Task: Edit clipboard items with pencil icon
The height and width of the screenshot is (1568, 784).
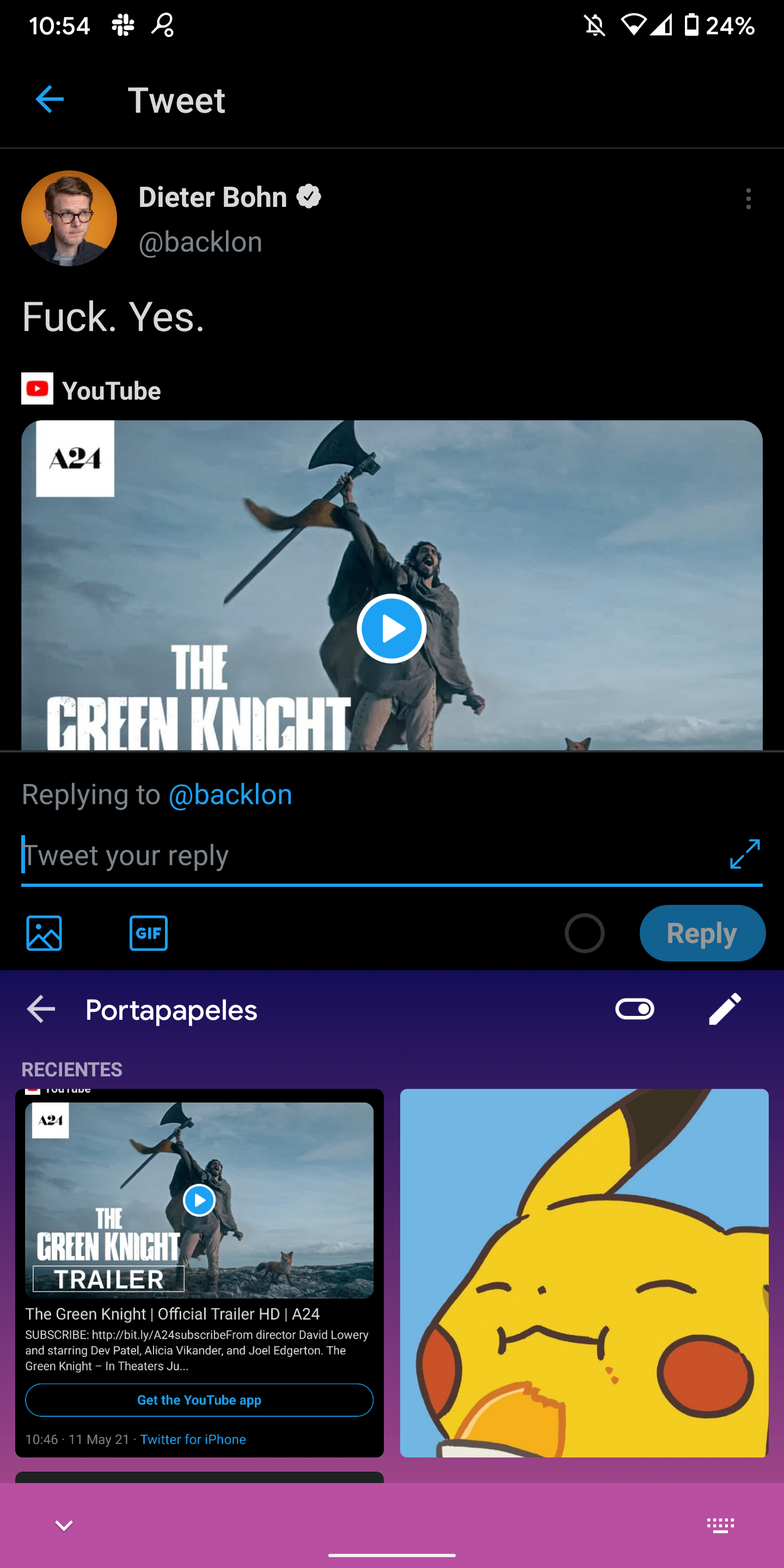Action: tap(725, 1009)
